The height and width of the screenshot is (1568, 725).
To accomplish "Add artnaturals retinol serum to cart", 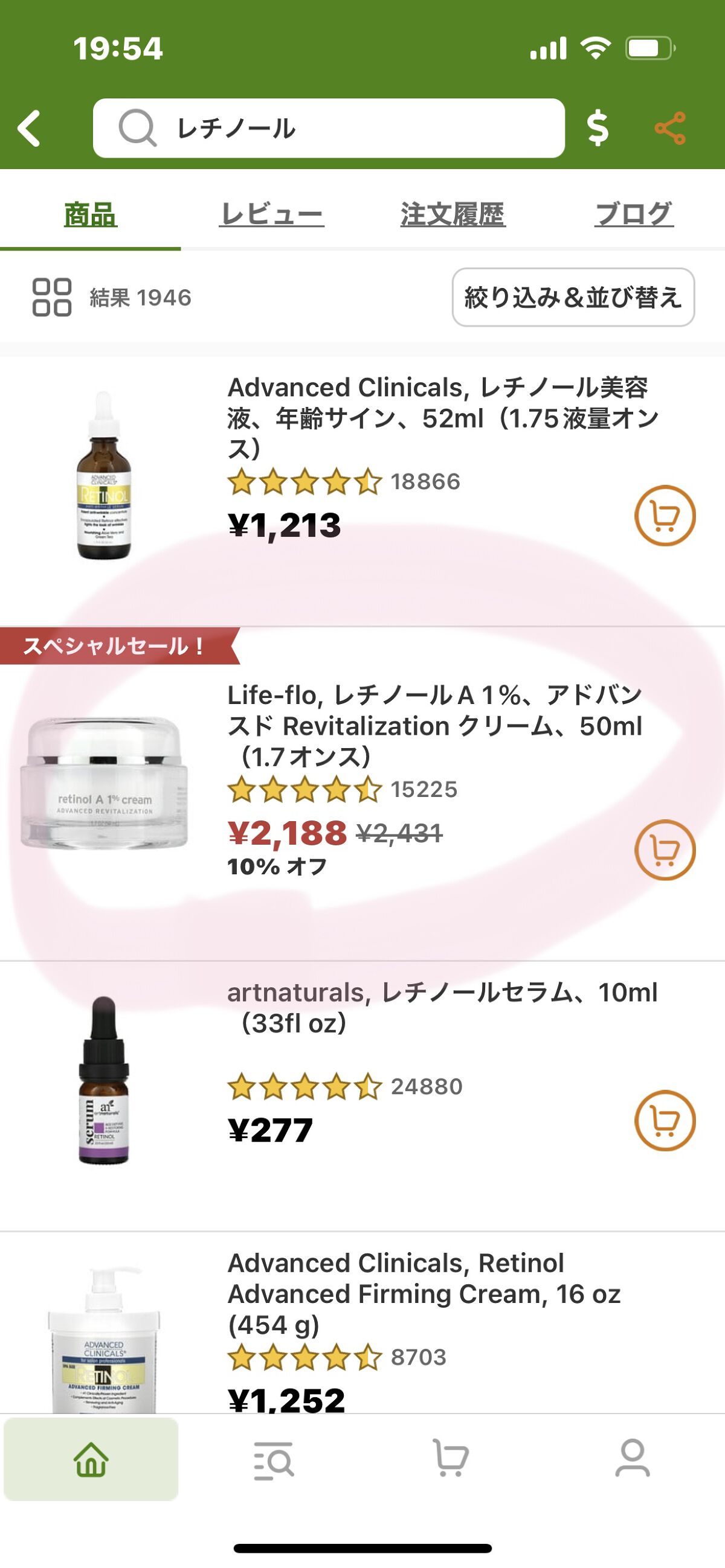I will coord(666,1118).
